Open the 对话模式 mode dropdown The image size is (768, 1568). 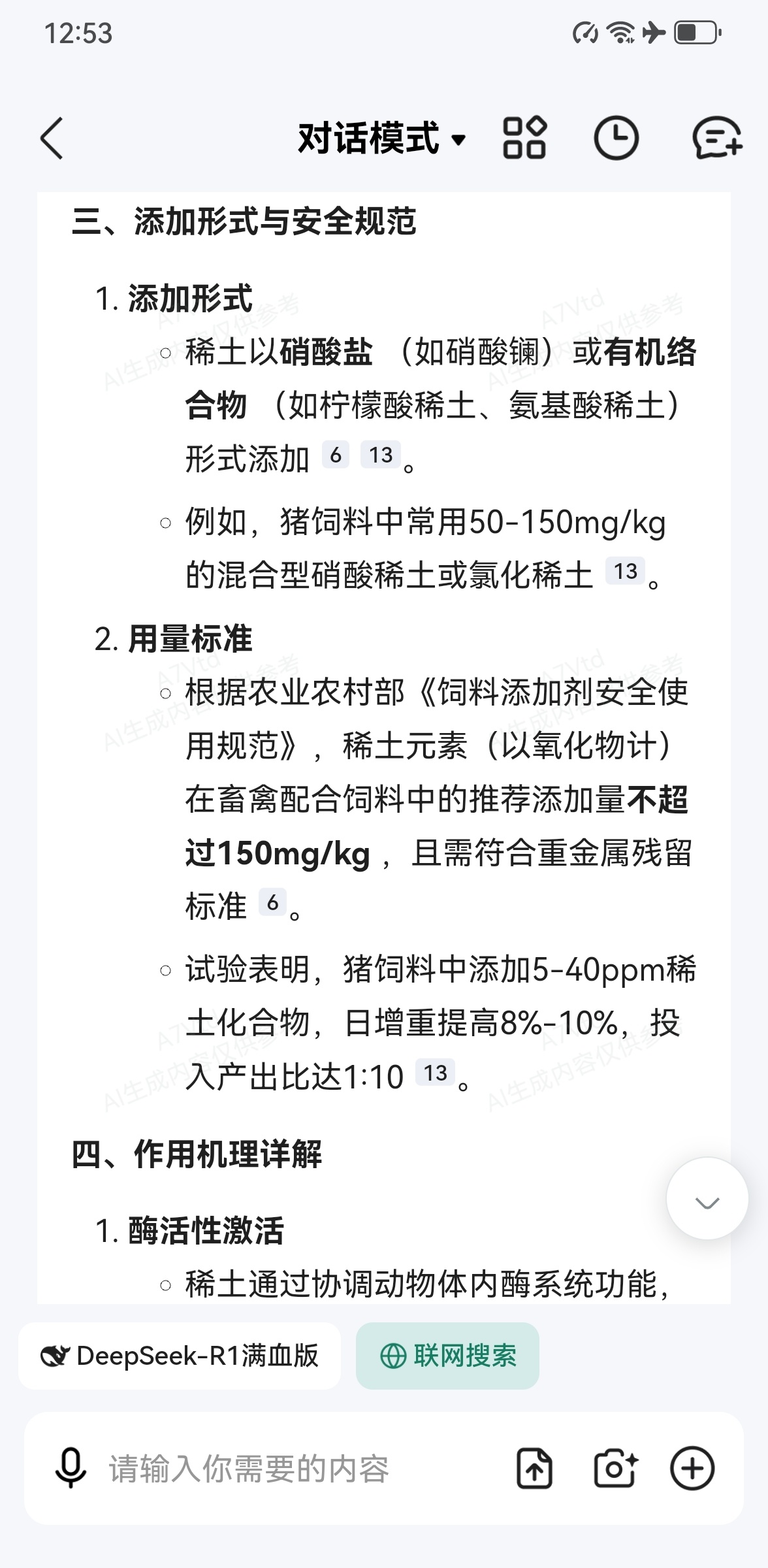381,139
